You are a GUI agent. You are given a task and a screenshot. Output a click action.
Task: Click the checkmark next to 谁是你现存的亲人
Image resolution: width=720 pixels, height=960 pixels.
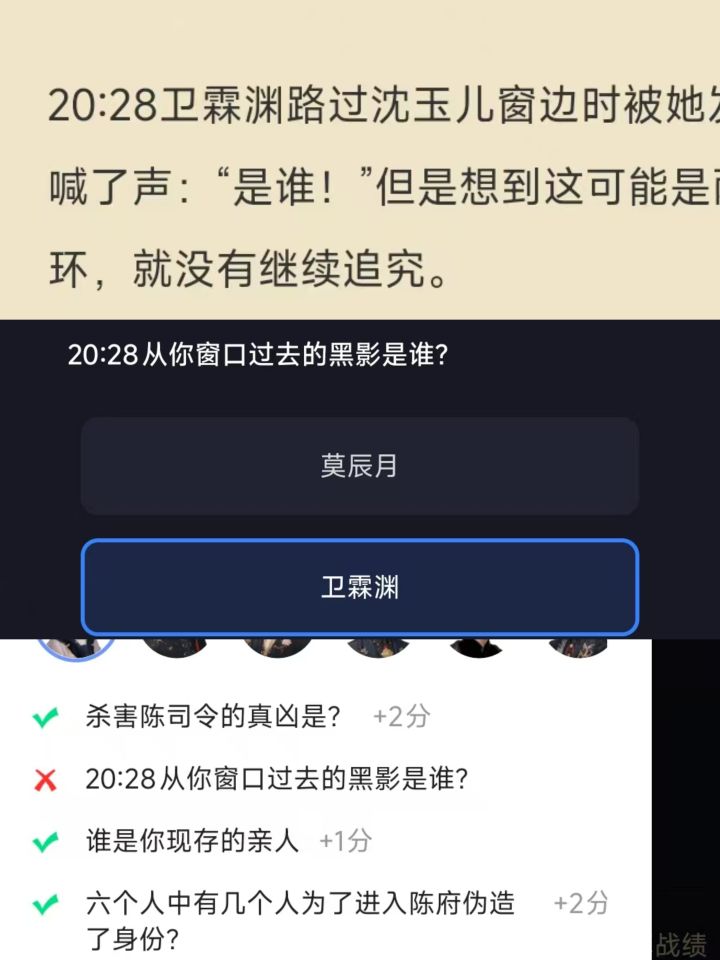pyautogui.click(x=43, y=842)
